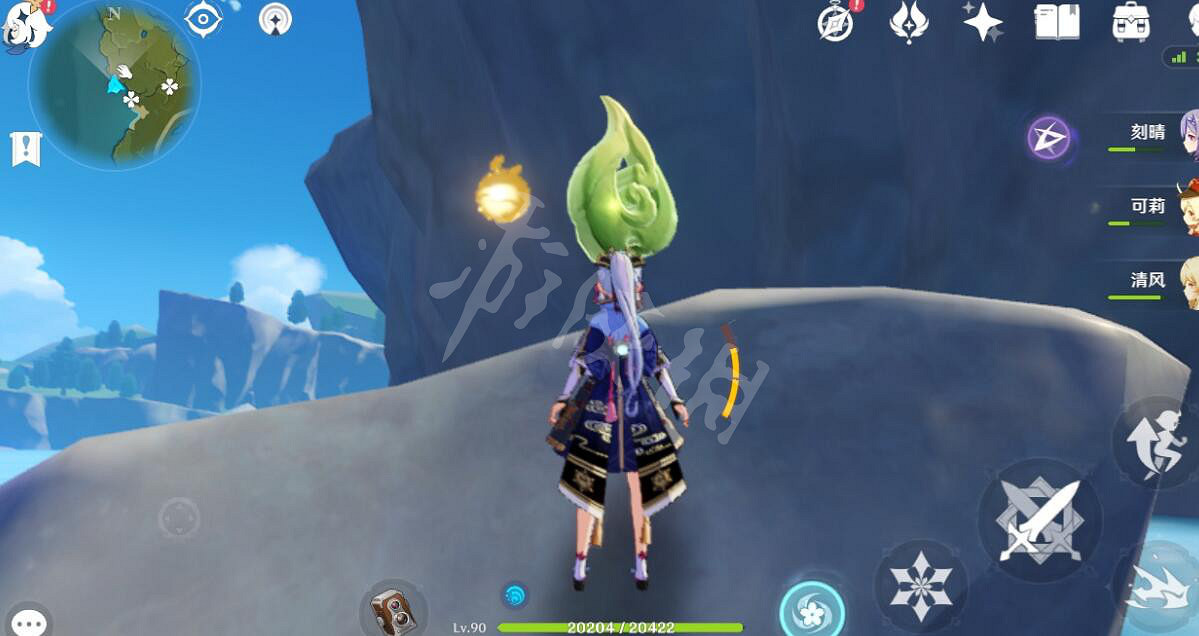Open the inventory backpack icon
Viewport: 1199px width, 636px height.
[1131, 21]
